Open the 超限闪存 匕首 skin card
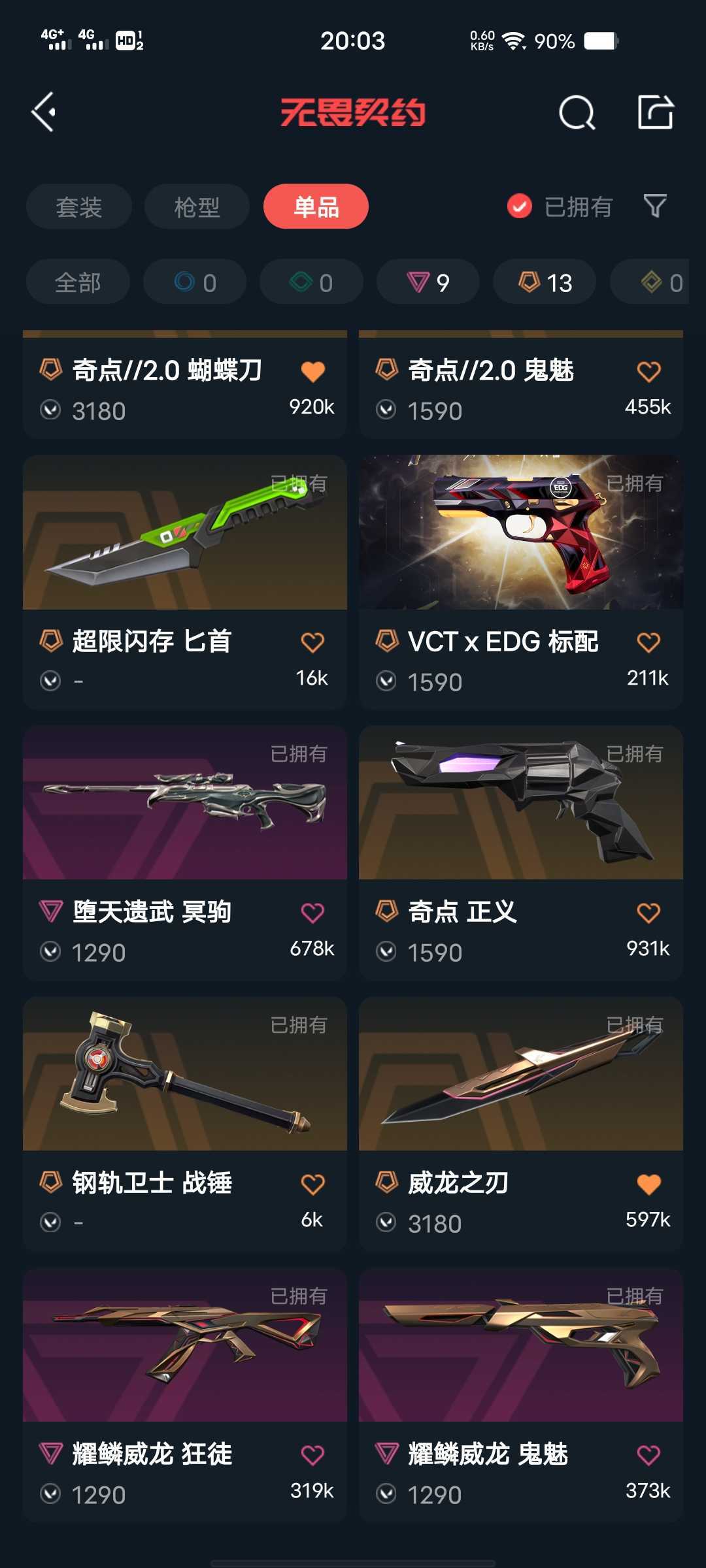The height and width of the screenshot is (1568, 706). pyautogui.click(x=185, y=581)
